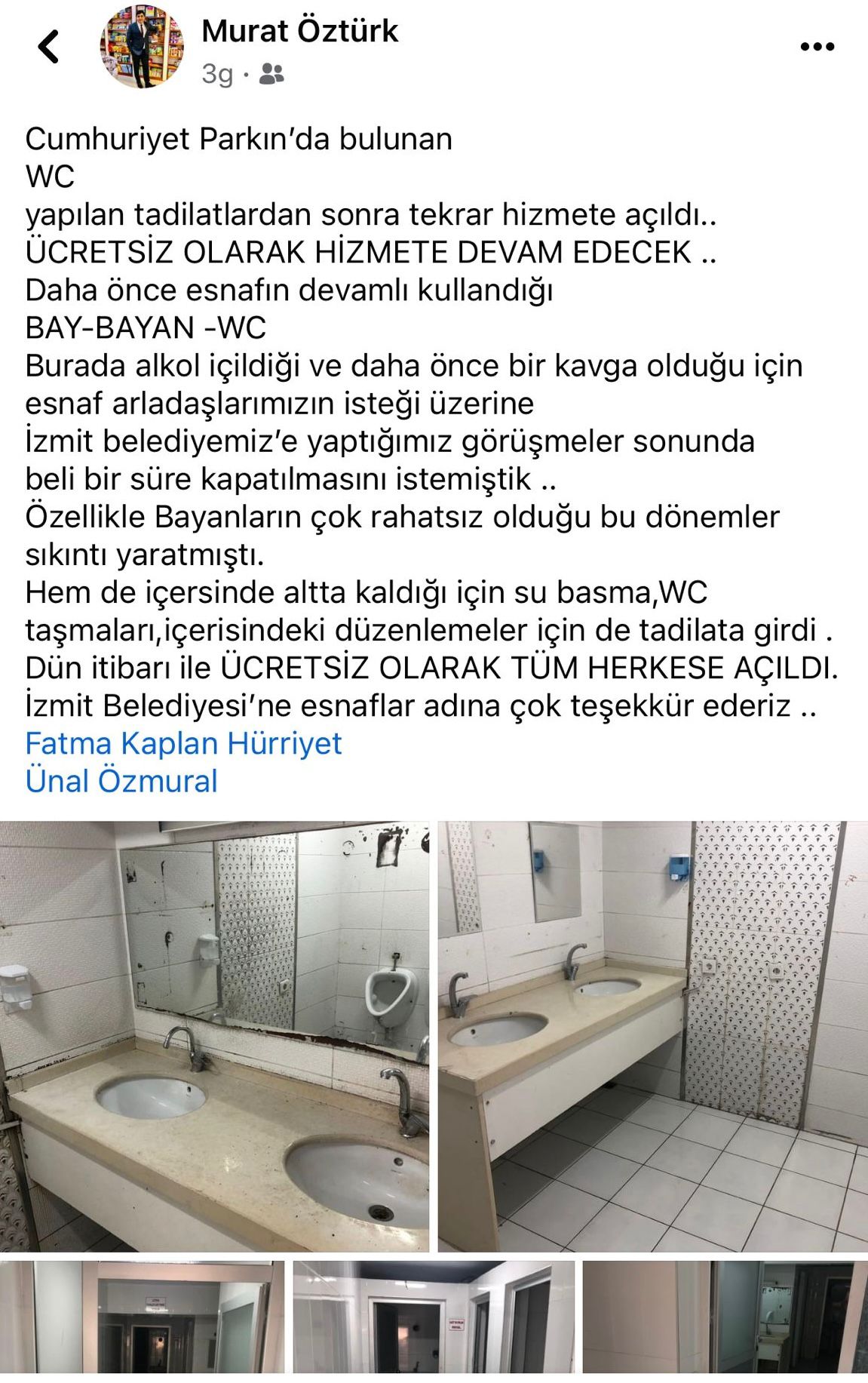Open the bottom-right glass door photo
This screenshot has height=1383, width=868.
[724, 1317]
